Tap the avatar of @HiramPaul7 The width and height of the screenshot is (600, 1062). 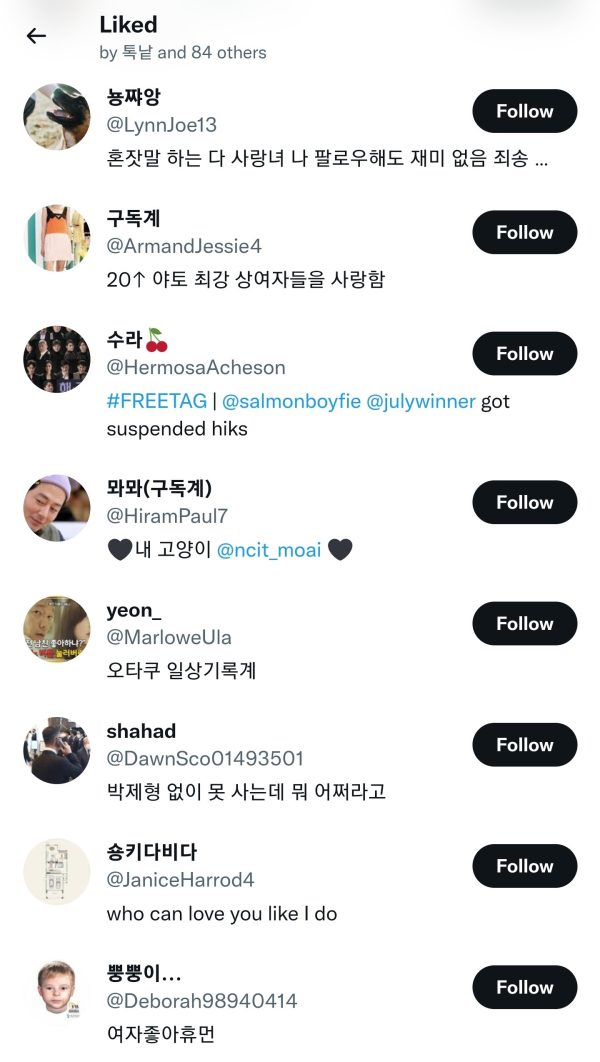click(57, 508)
